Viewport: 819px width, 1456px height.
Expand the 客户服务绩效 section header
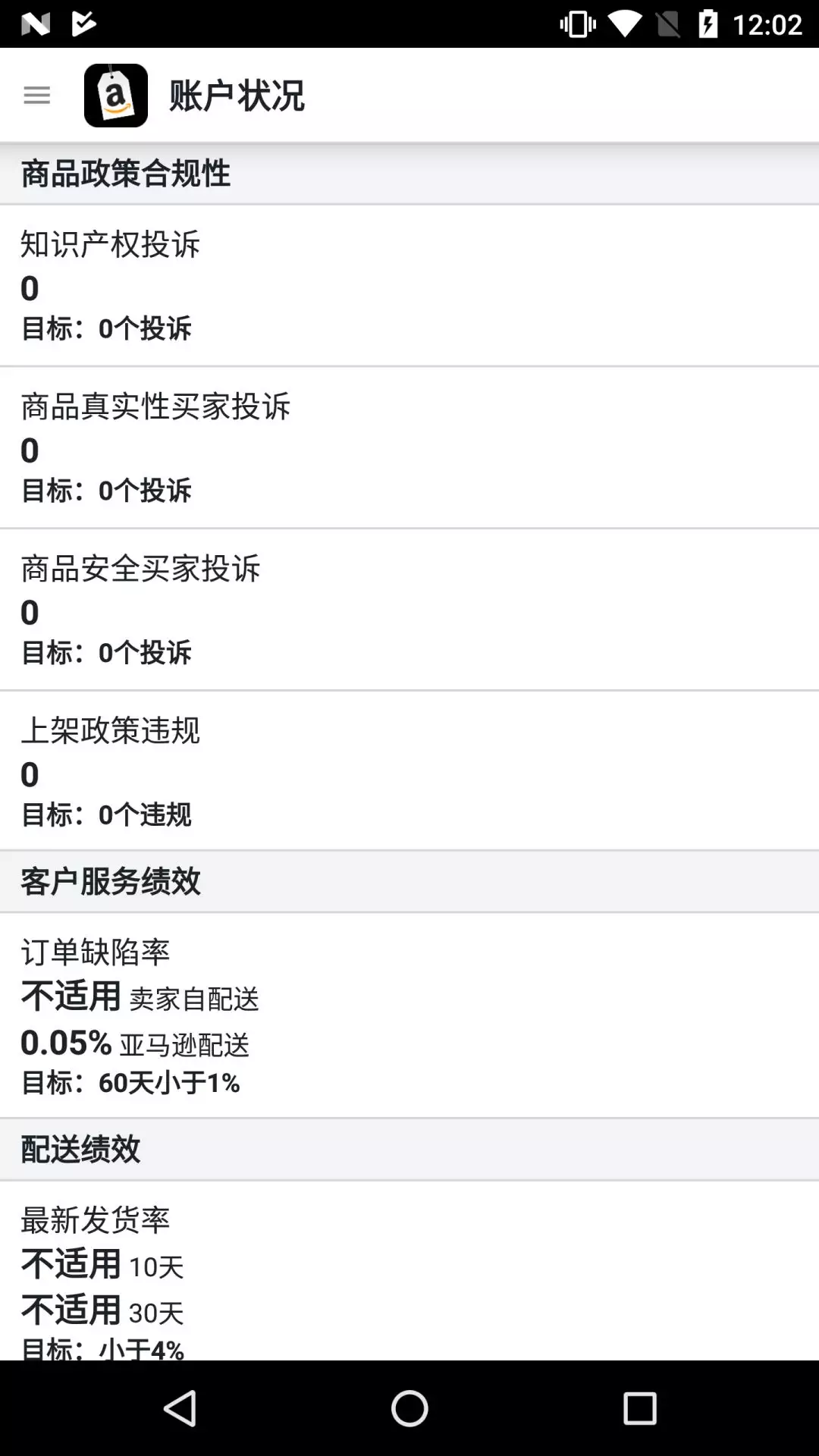point(409,882)
